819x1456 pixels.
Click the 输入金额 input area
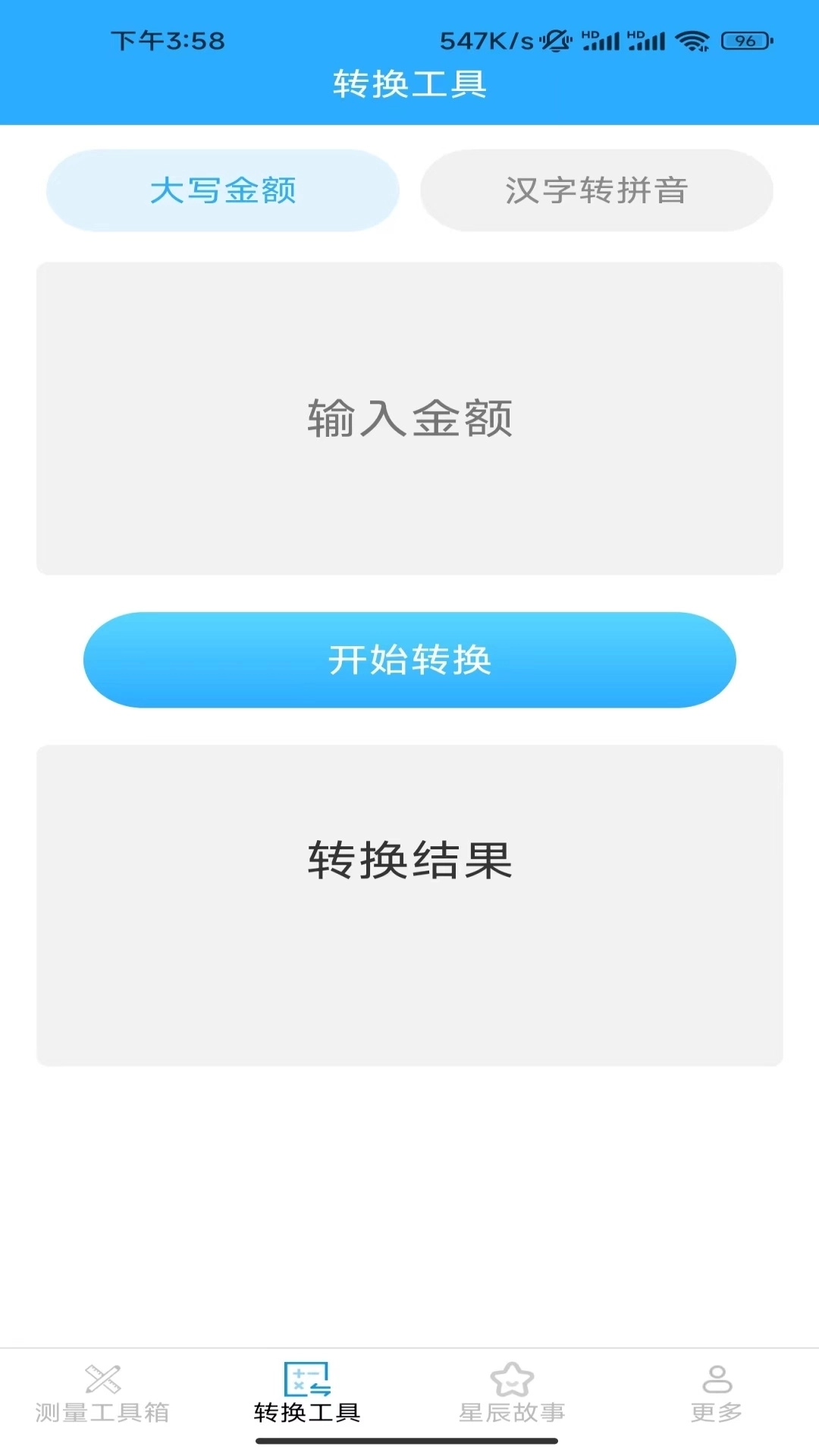coord(409,418)
